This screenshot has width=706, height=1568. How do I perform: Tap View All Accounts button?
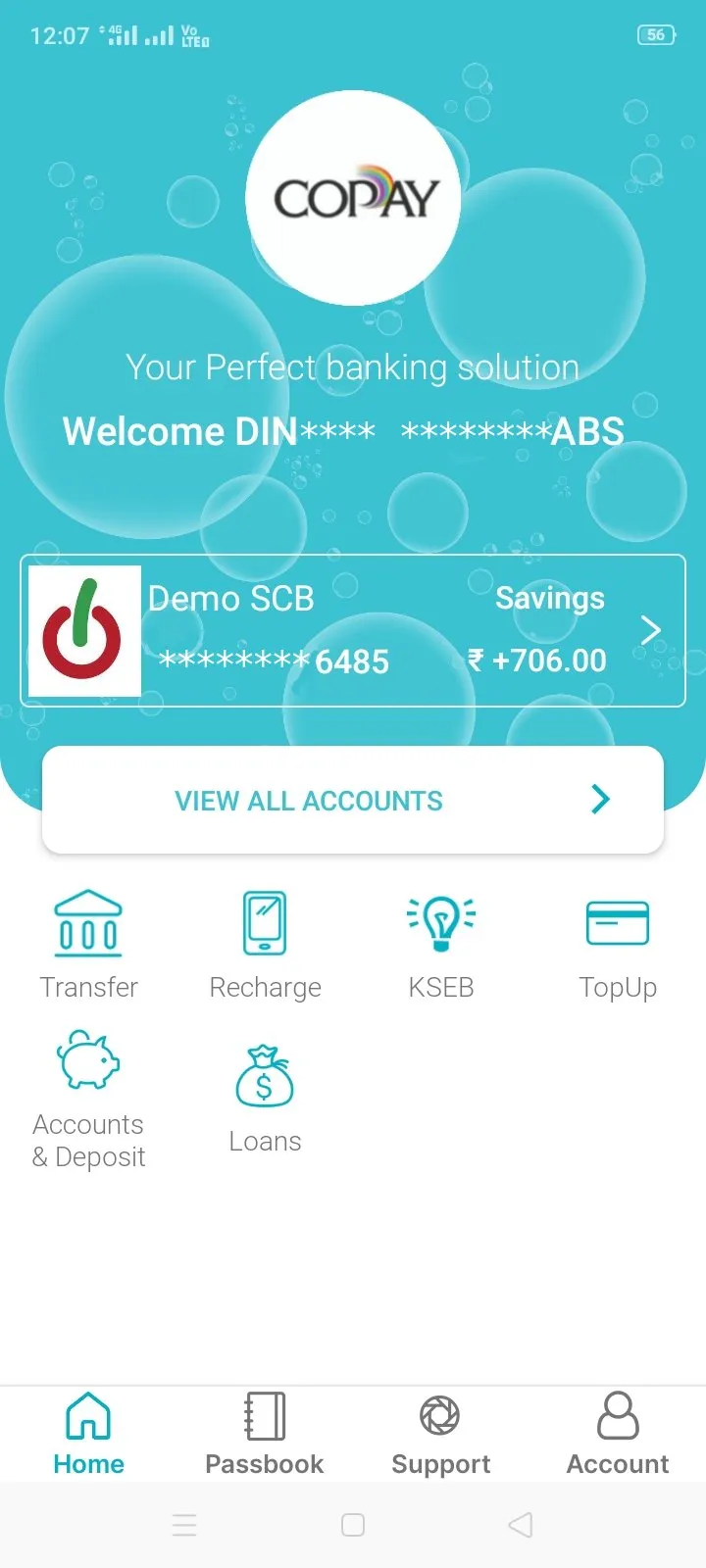tap(353, 800)
